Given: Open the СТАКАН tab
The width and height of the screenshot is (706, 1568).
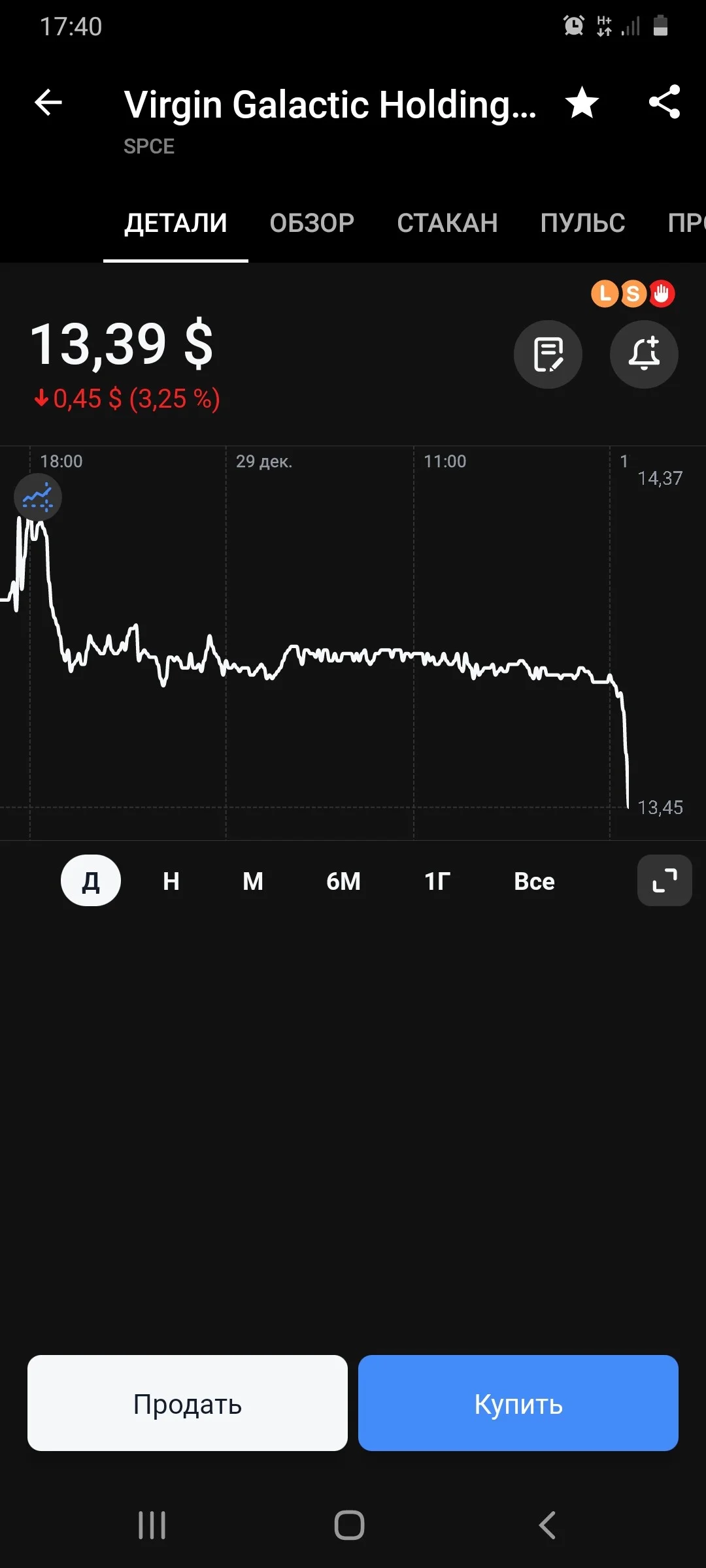Looking at the screenshot, I should (x=447, y=223).
